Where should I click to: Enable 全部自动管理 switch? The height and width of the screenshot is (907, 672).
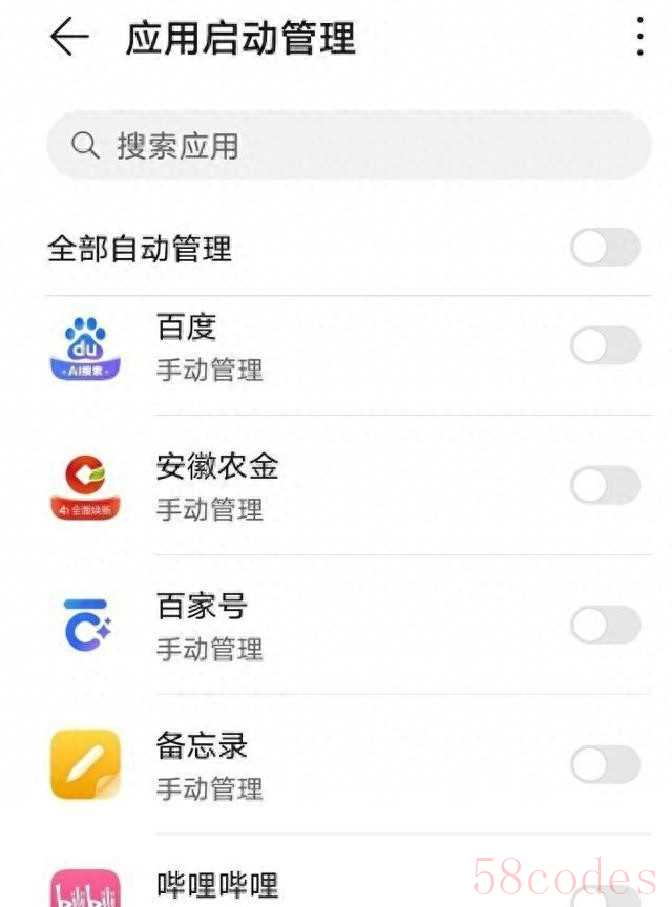point(605,248)
